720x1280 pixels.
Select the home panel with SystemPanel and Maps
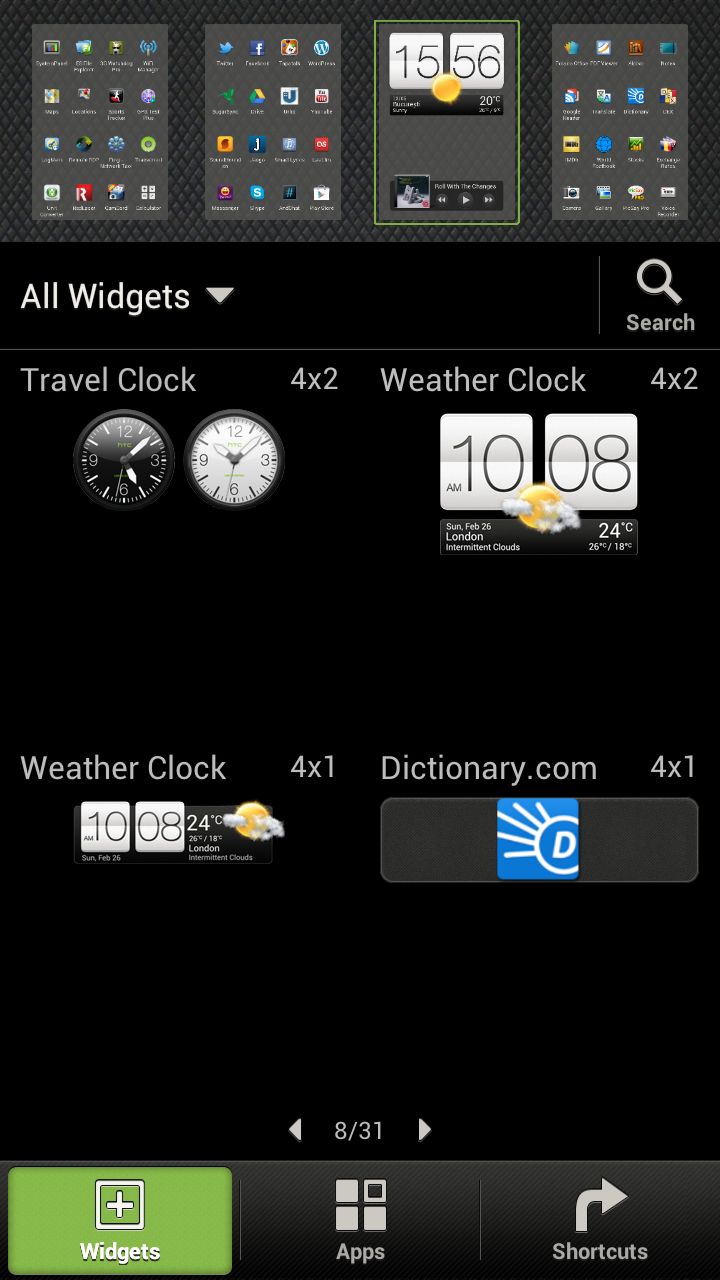pos(100,122)
